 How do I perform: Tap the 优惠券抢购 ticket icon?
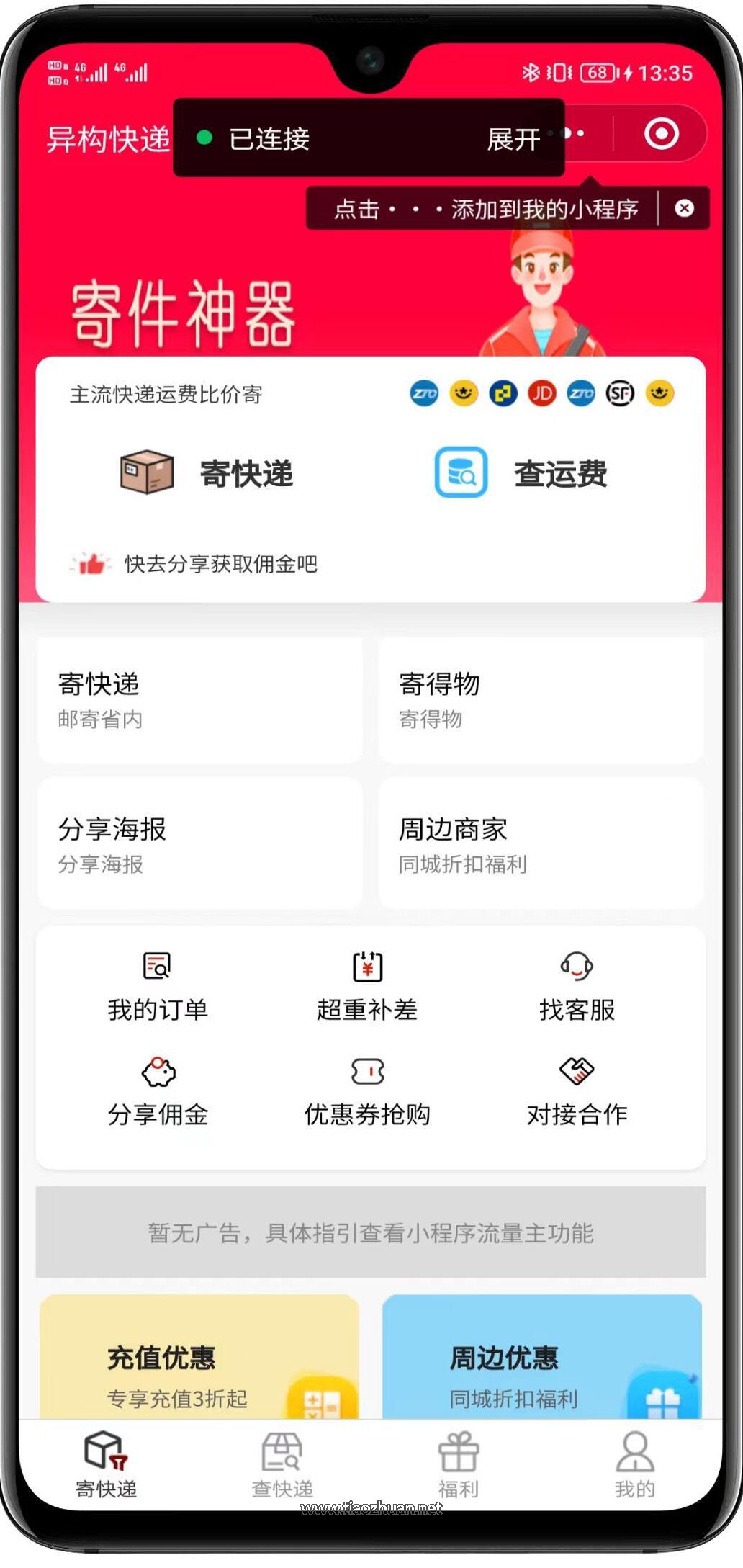[367, 1073]
